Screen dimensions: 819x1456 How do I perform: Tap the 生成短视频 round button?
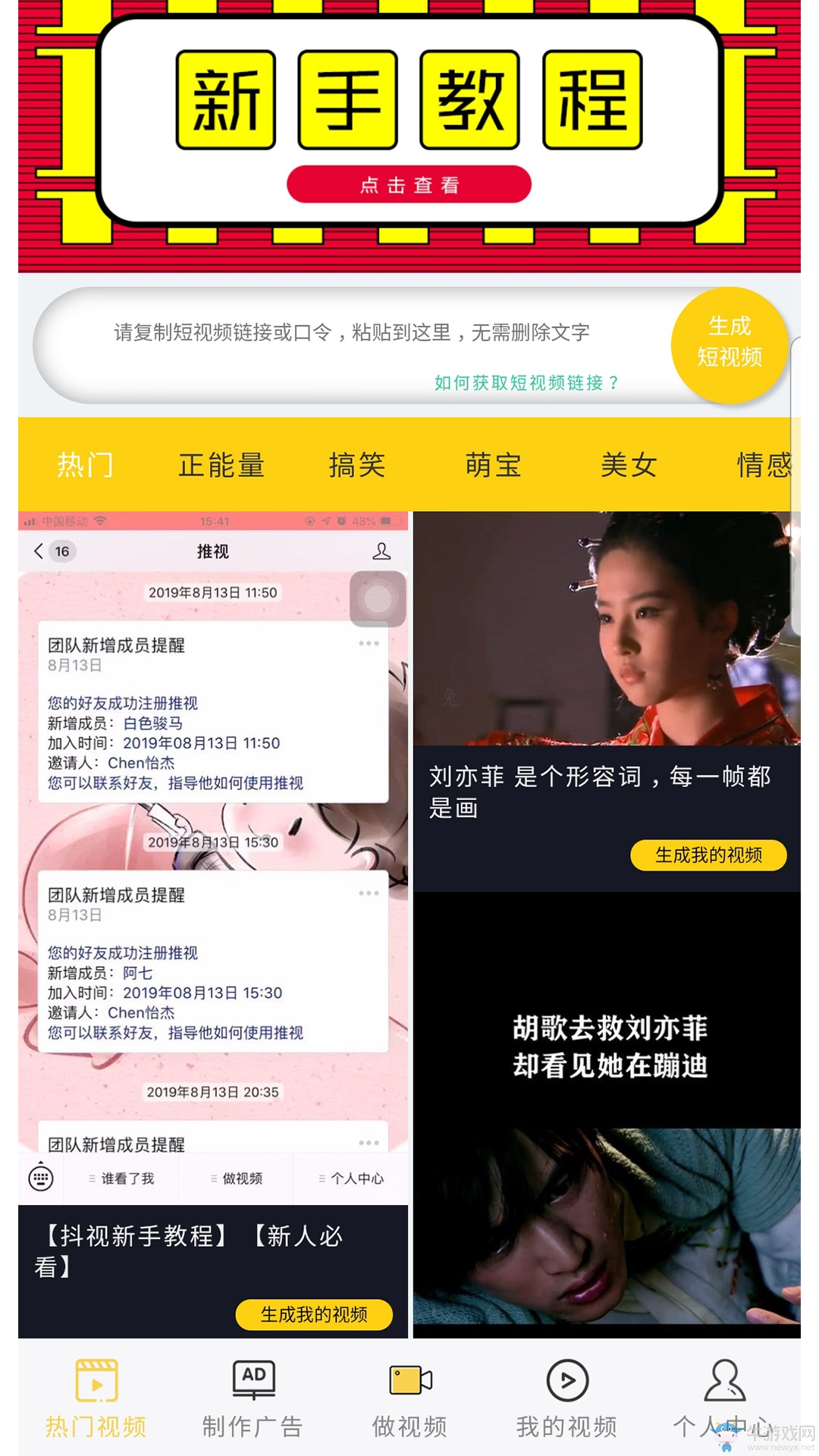pos(729,343)
